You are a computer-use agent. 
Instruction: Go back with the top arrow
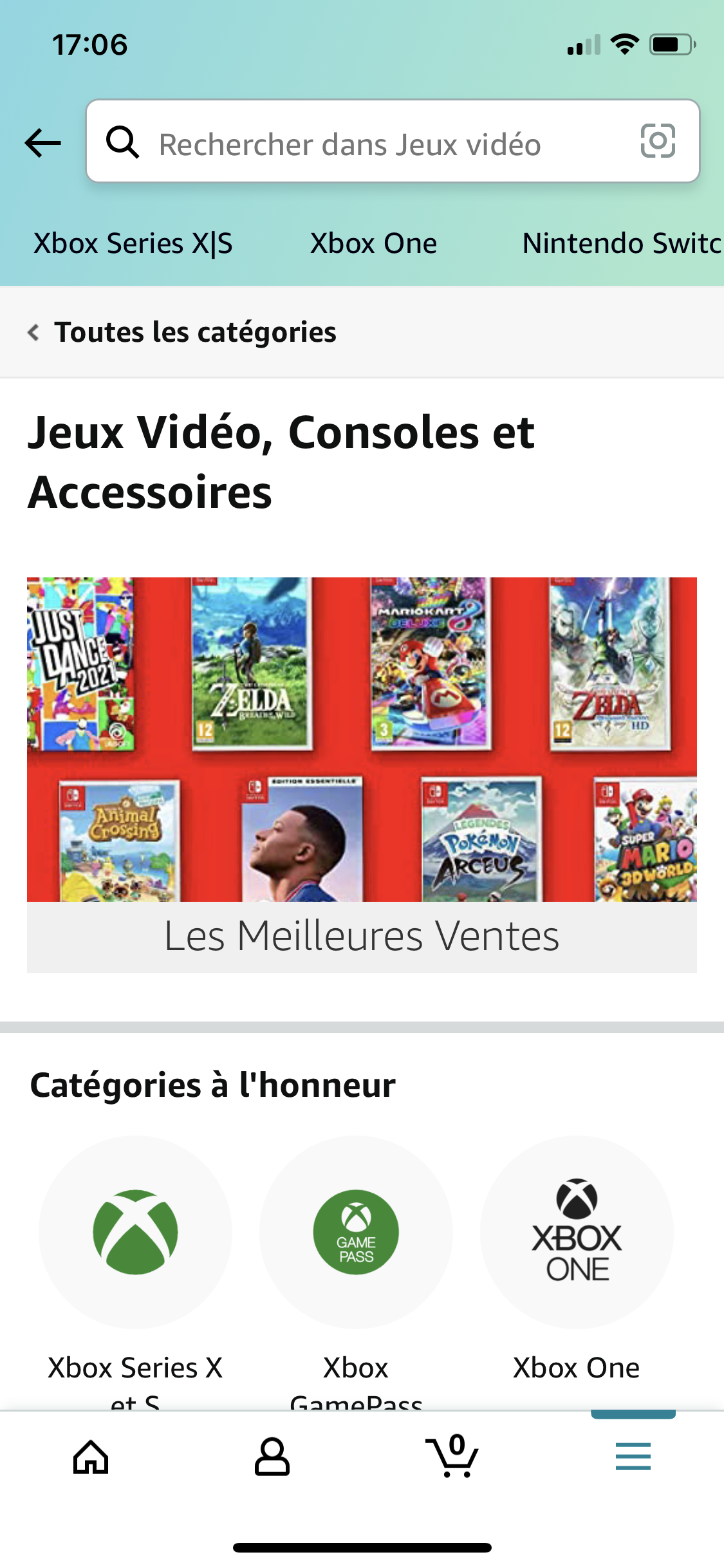point(42,143)
